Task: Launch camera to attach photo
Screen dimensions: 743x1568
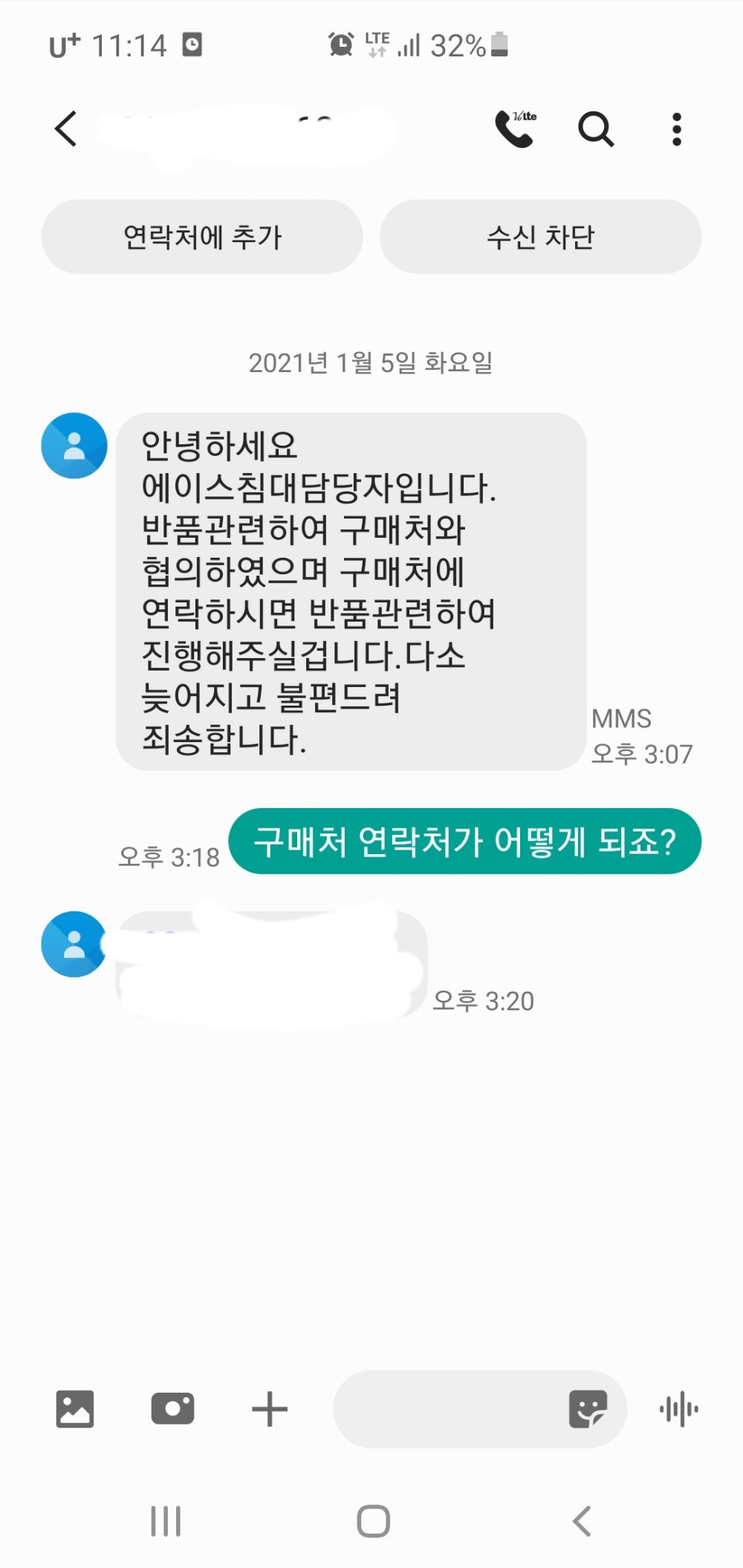Action: tap(172, 1409)
